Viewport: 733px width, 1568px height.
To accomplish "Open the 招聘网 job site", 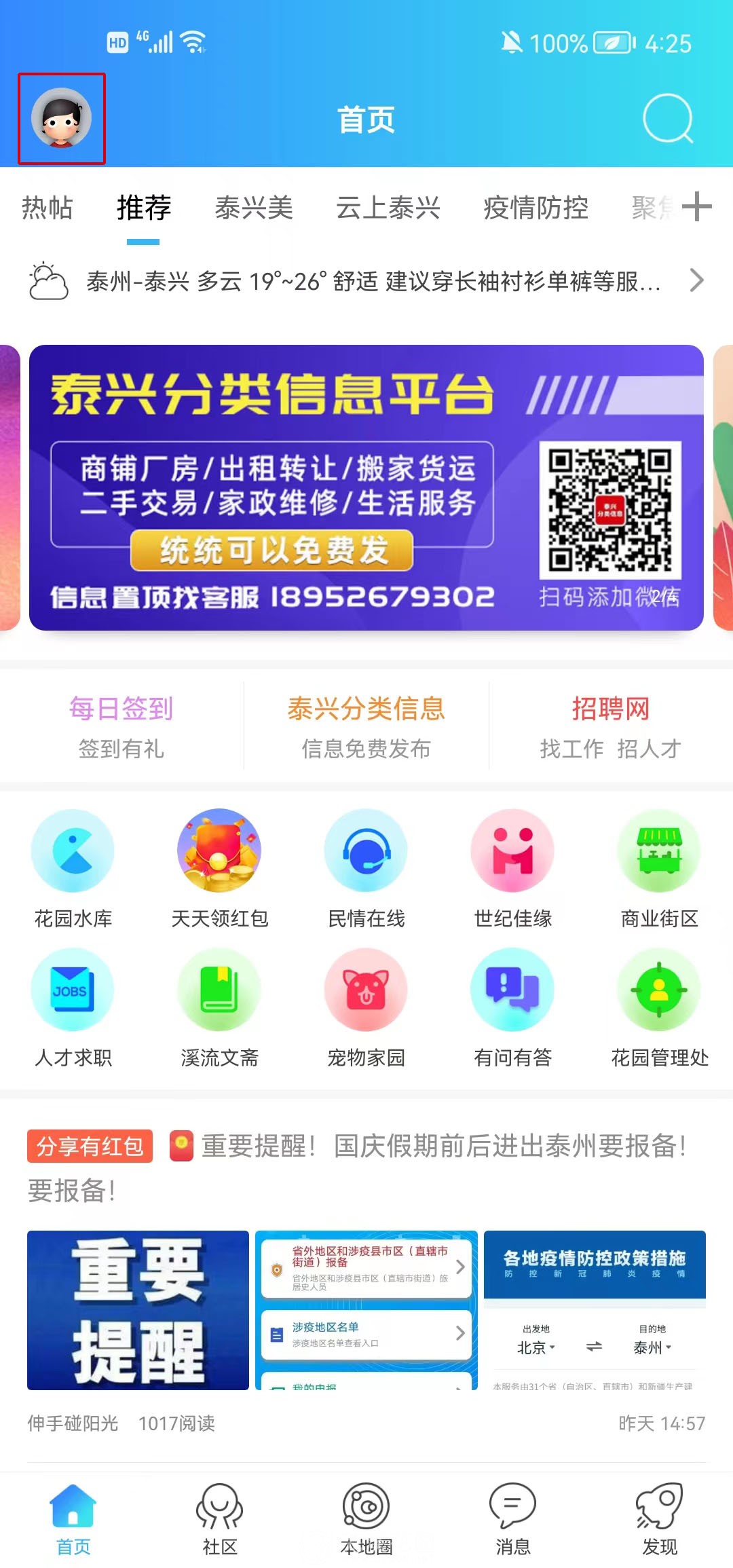I will coord(610,726).
